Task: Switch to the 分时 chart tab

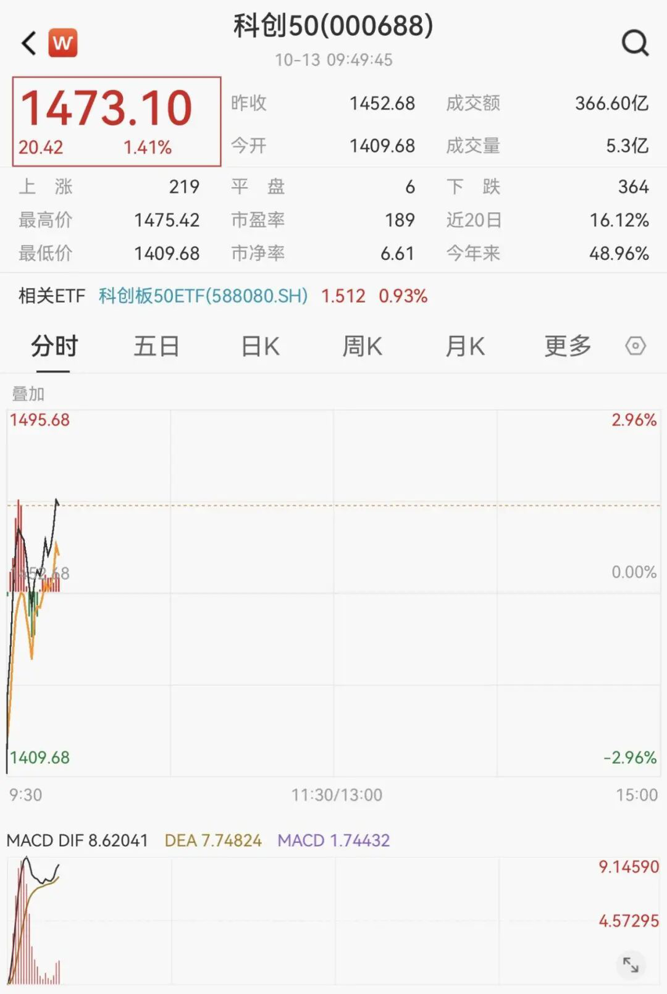Action: [54, 346]
